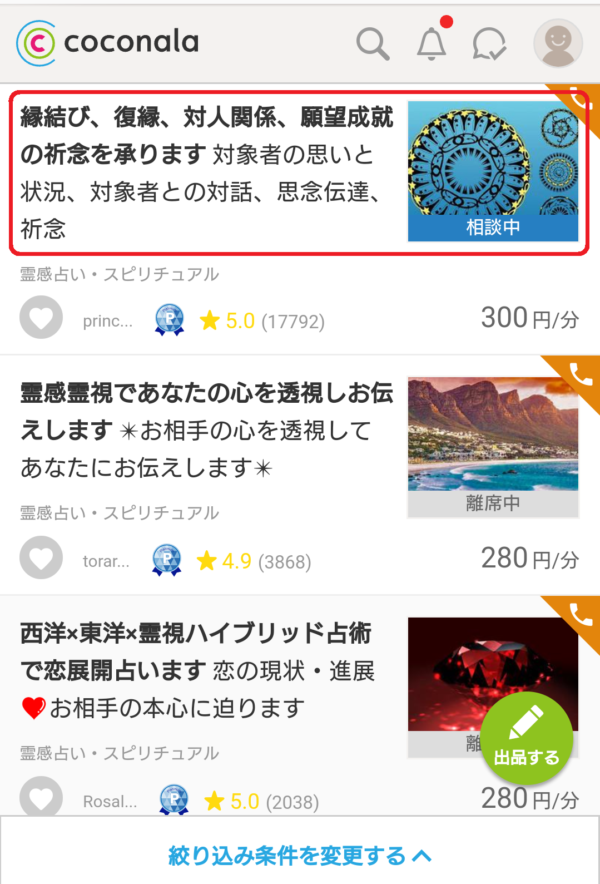Image resolution: width=600 pixels, height=884 pixels.
Task: Favorite the 縁結び、復縁 listing with heart
Action: [41, 320]
